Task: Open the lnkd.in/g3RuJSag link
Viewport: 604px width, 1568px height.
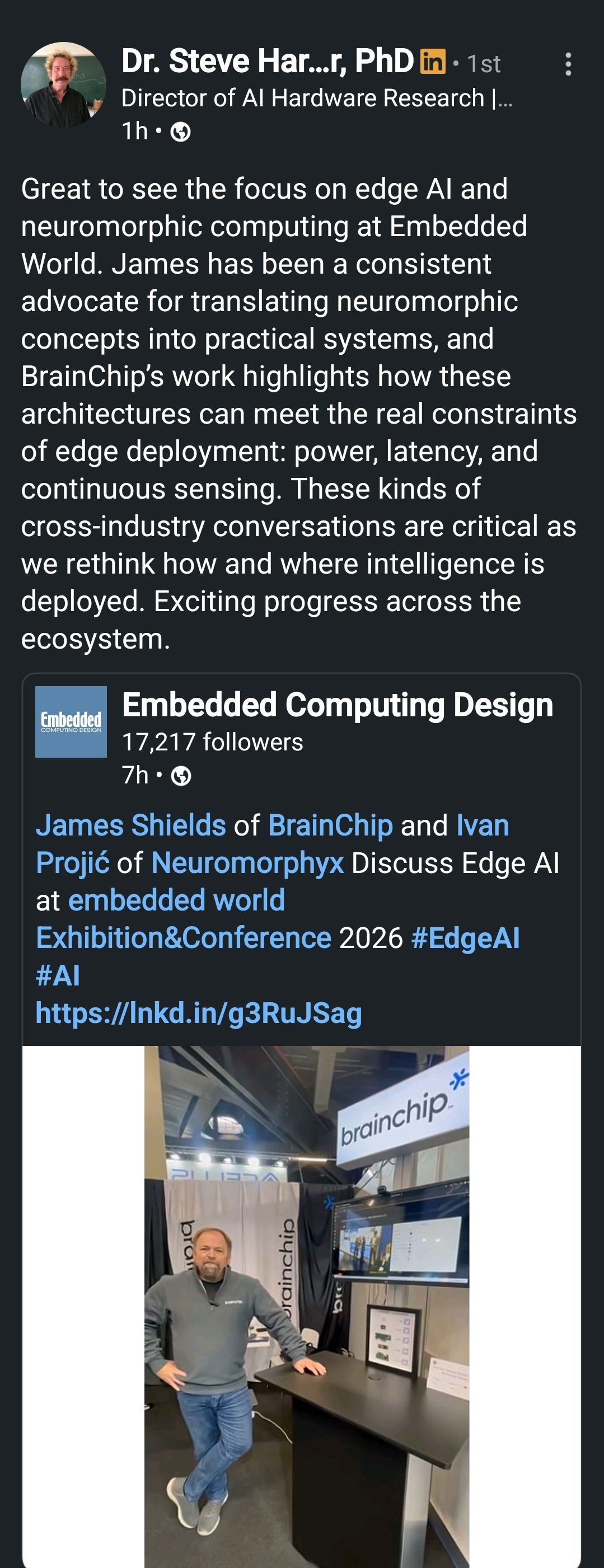Action: point(199,1013)
